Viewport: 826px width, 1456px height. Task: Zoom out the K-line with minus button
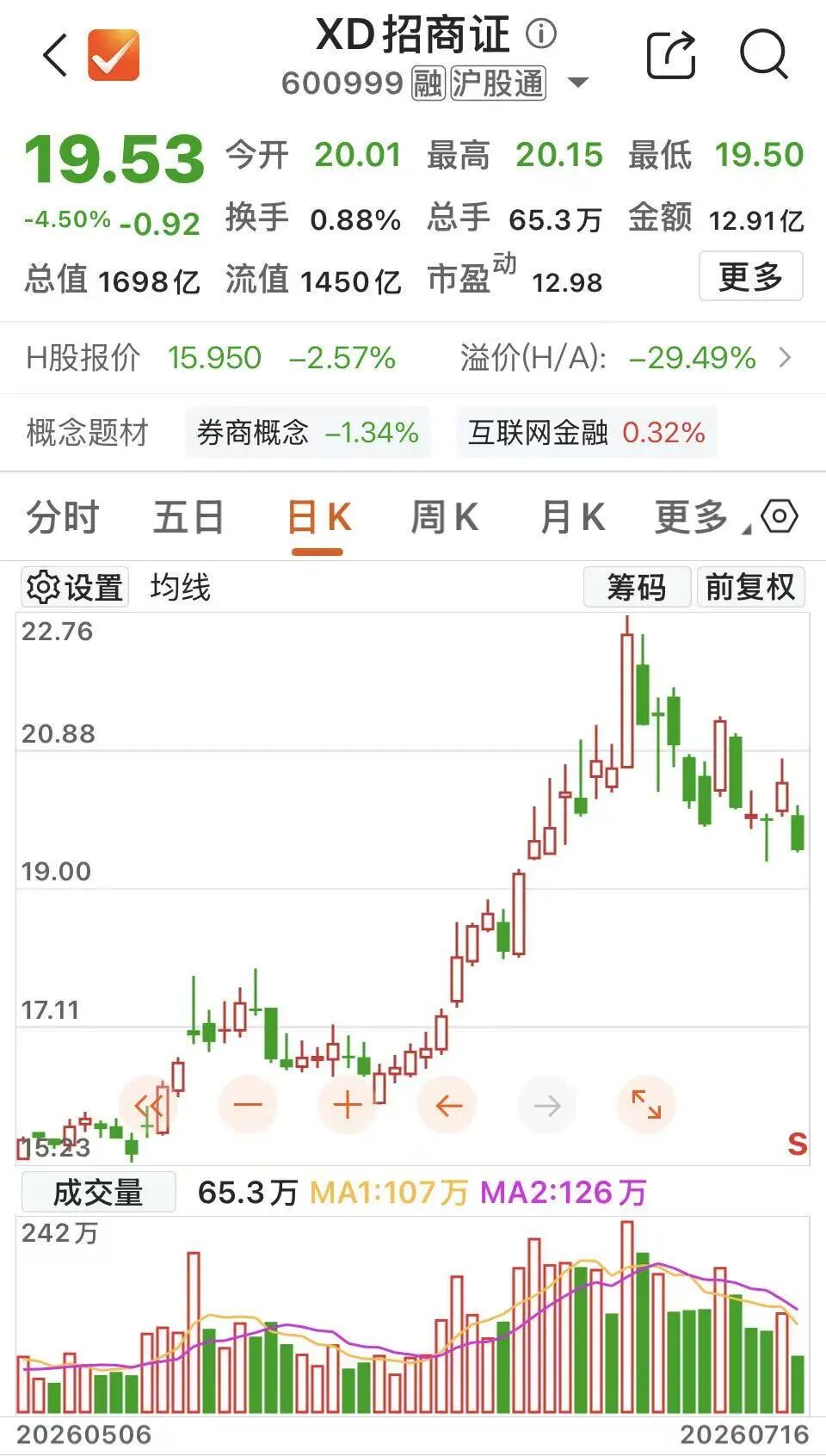coord(248,1105)
